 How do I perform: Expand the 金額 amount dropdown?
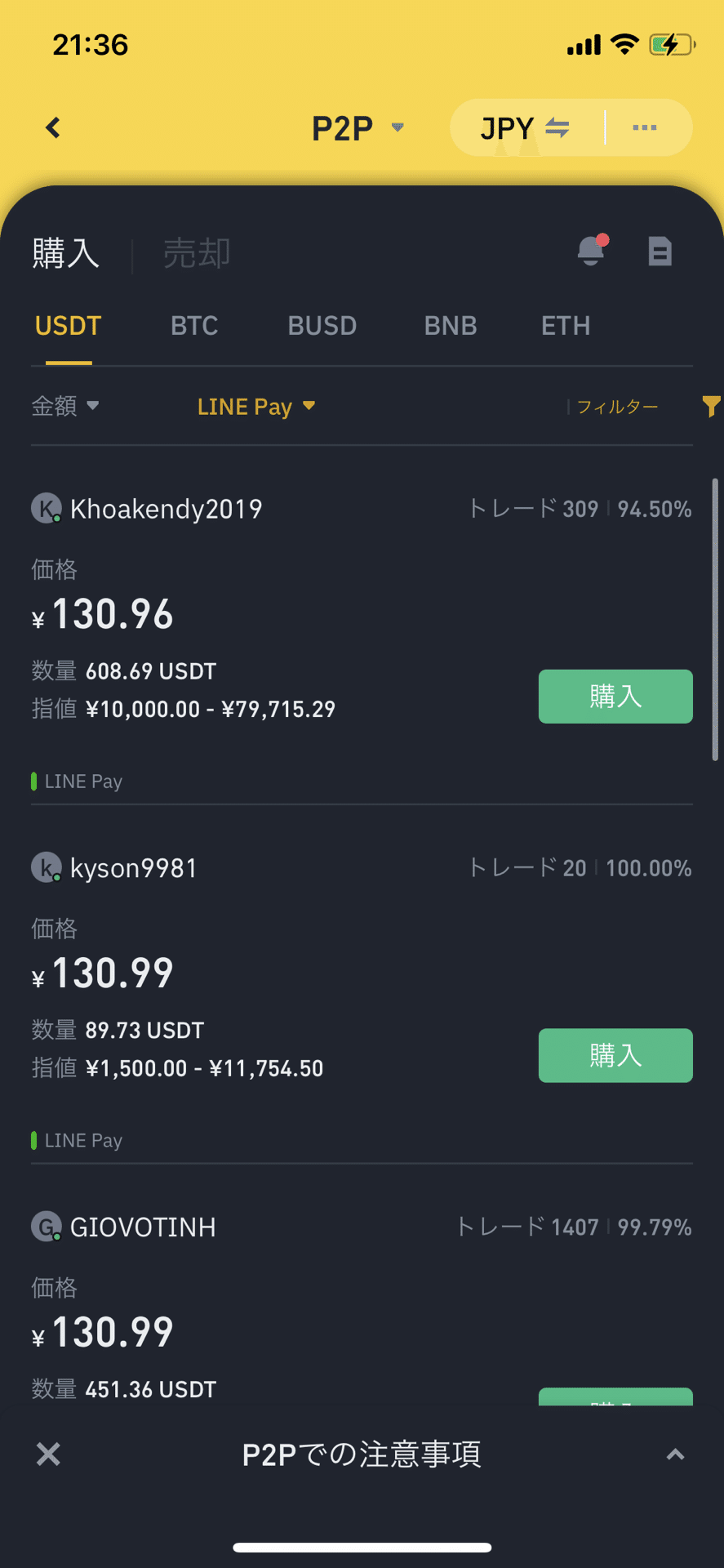65,406
